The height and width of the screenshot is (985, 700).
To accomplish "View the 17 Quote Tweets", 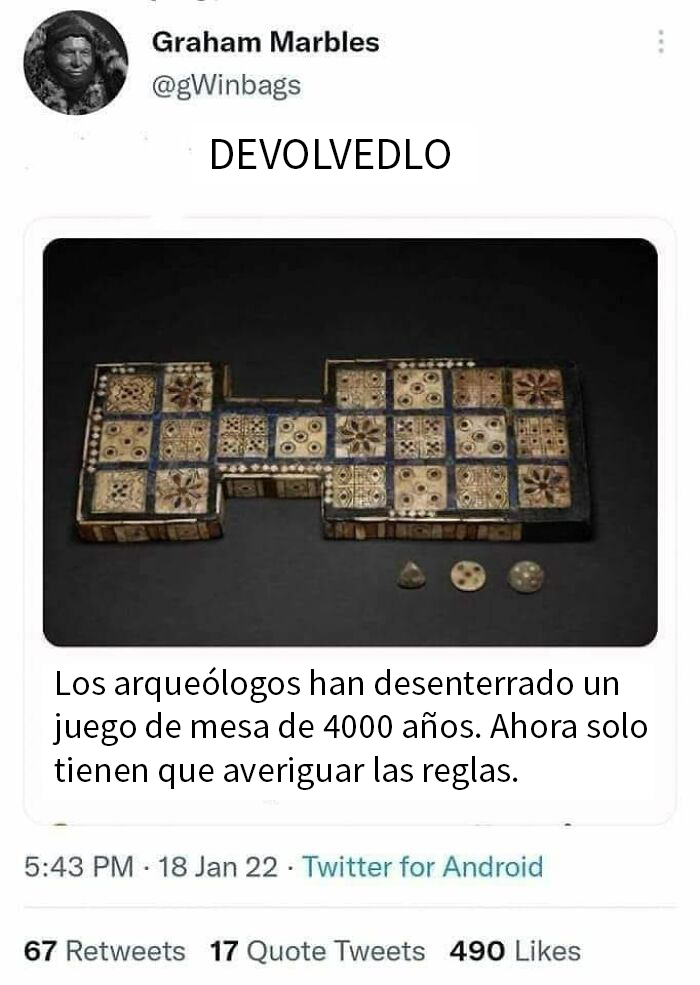I will [317, 950].
